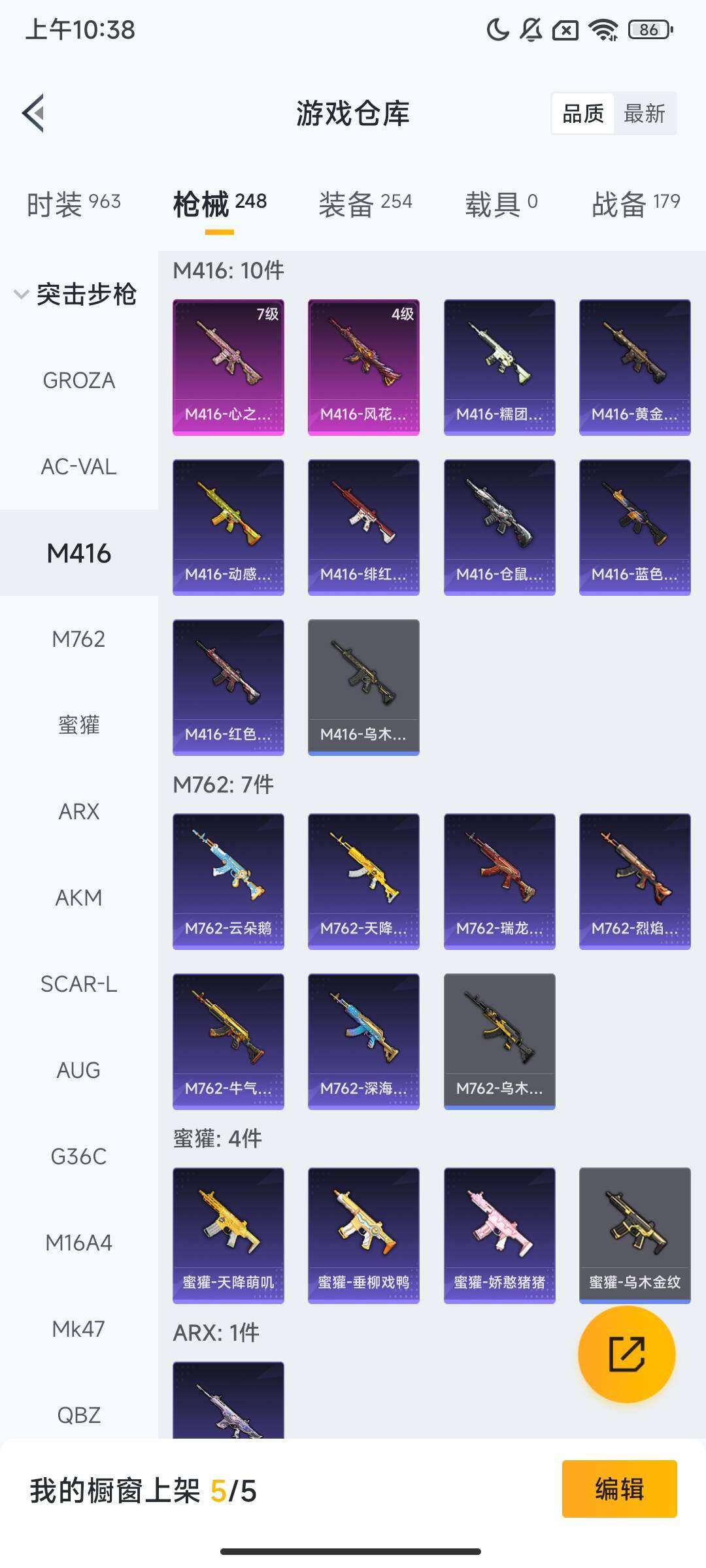Select GROZA in the weapon list
The width and height of the screenshot is (706, 1568).
[78, 380]
